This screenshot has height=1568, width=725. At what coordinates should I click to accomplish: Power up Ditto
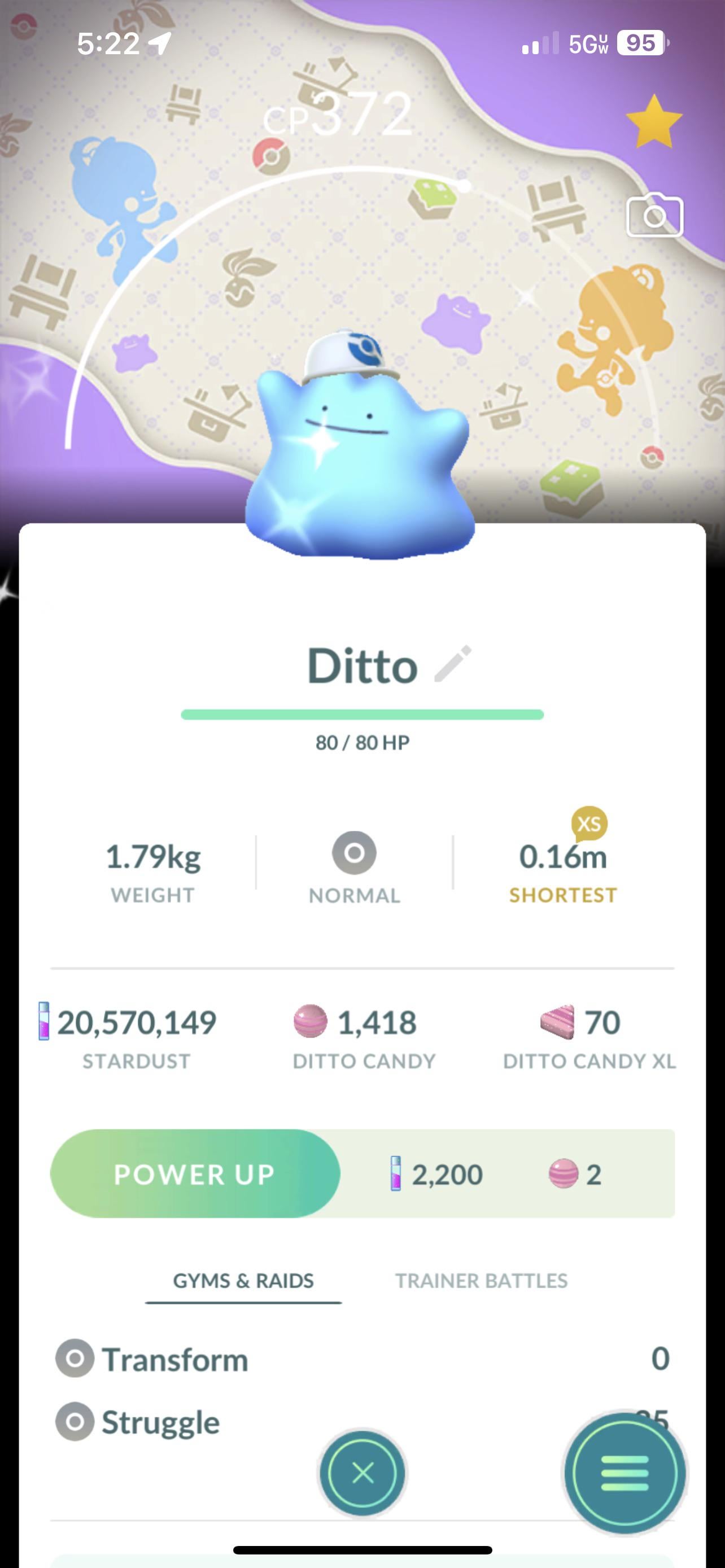(195, 1173)
